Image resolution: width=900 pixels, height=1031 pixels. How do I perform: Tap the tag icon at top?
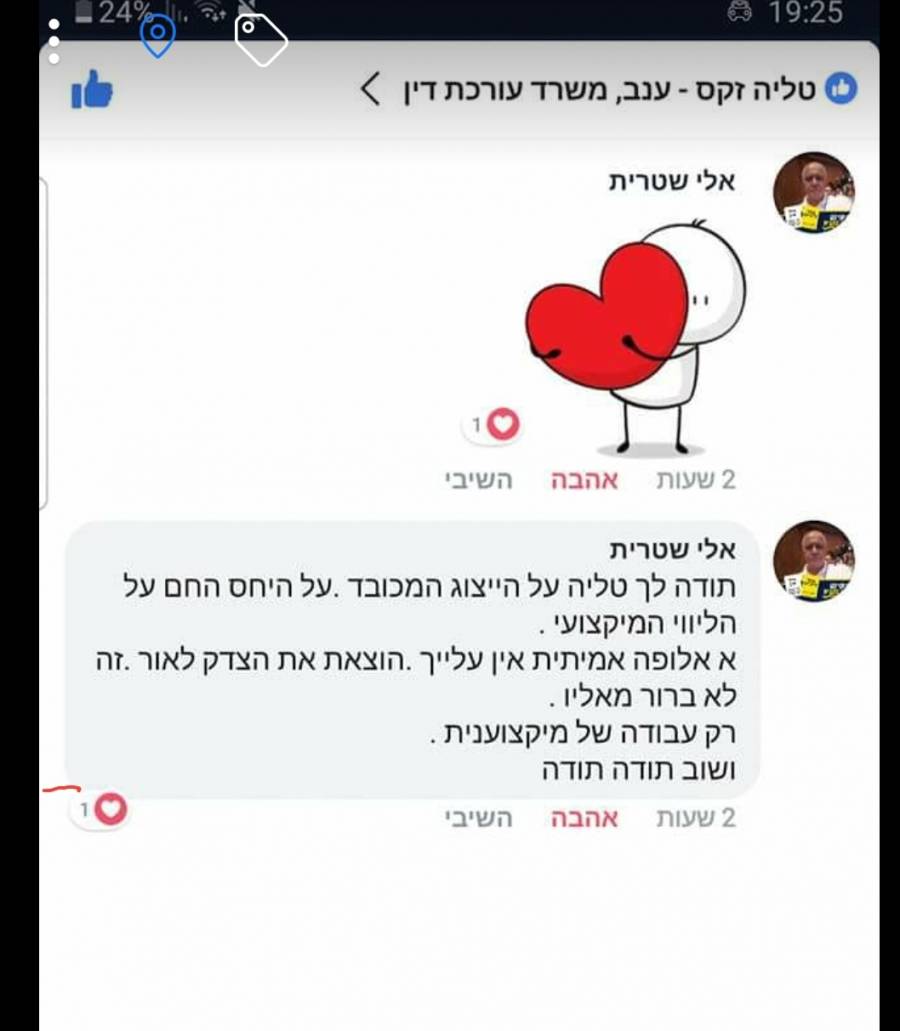coord(259,39)
